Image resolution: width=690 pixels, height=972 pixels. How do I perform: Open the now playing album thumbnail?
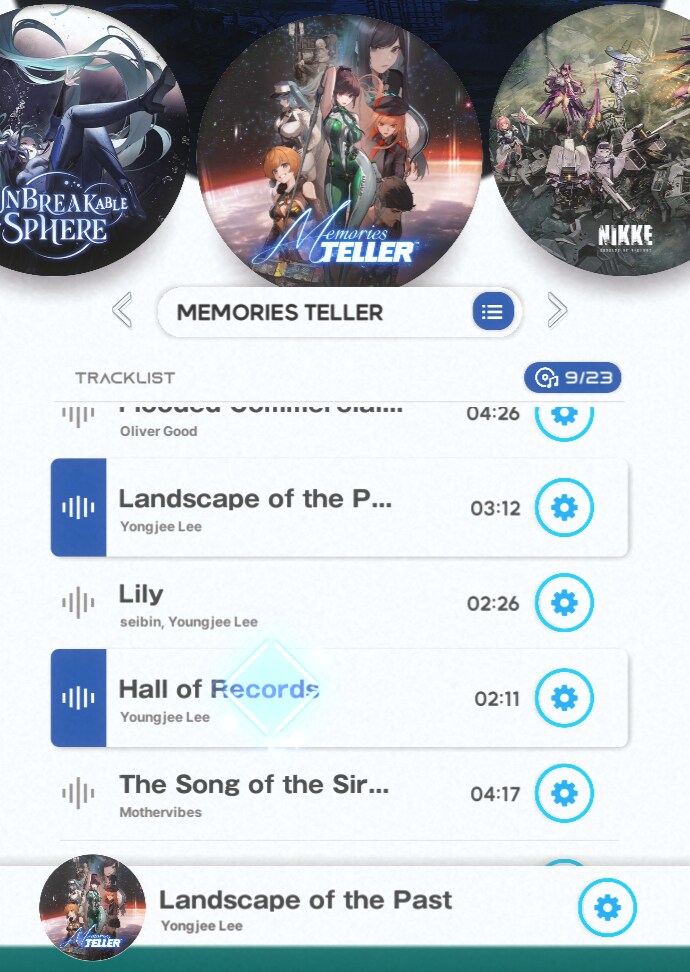pyautogui.click(x=92, y=908)
